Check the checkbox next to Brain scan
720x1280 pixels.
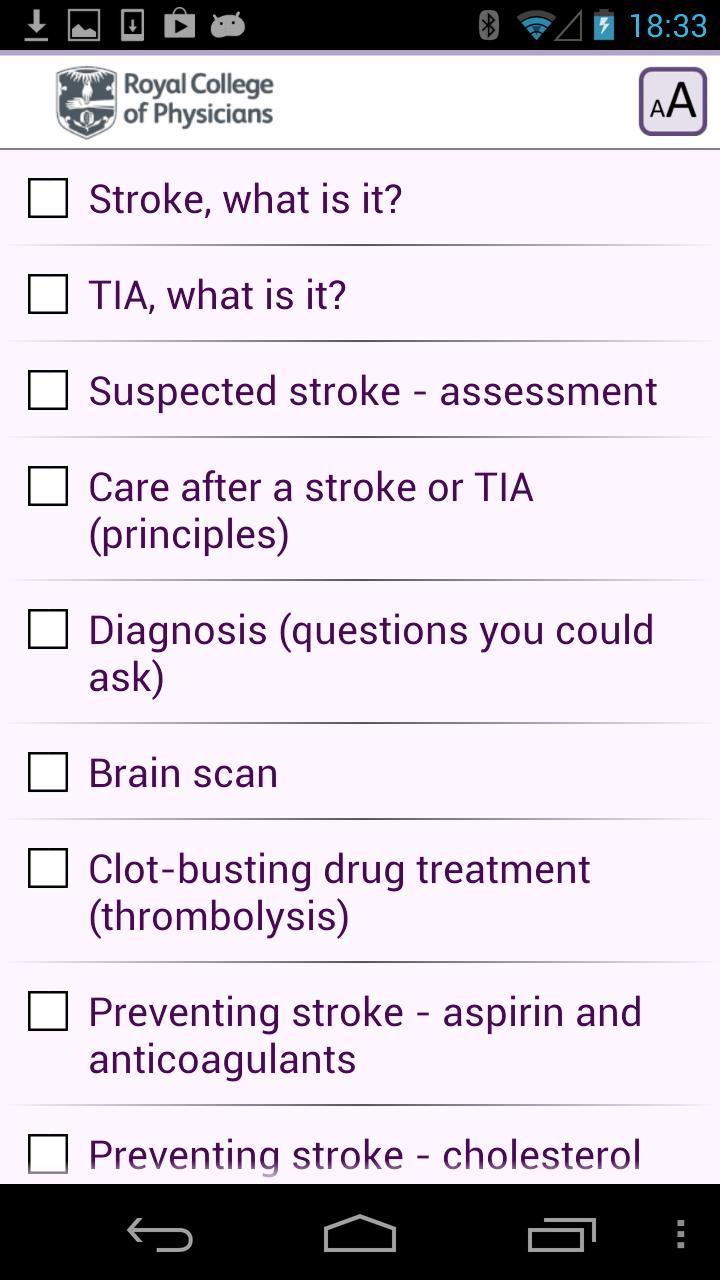(x=47, y=772)
